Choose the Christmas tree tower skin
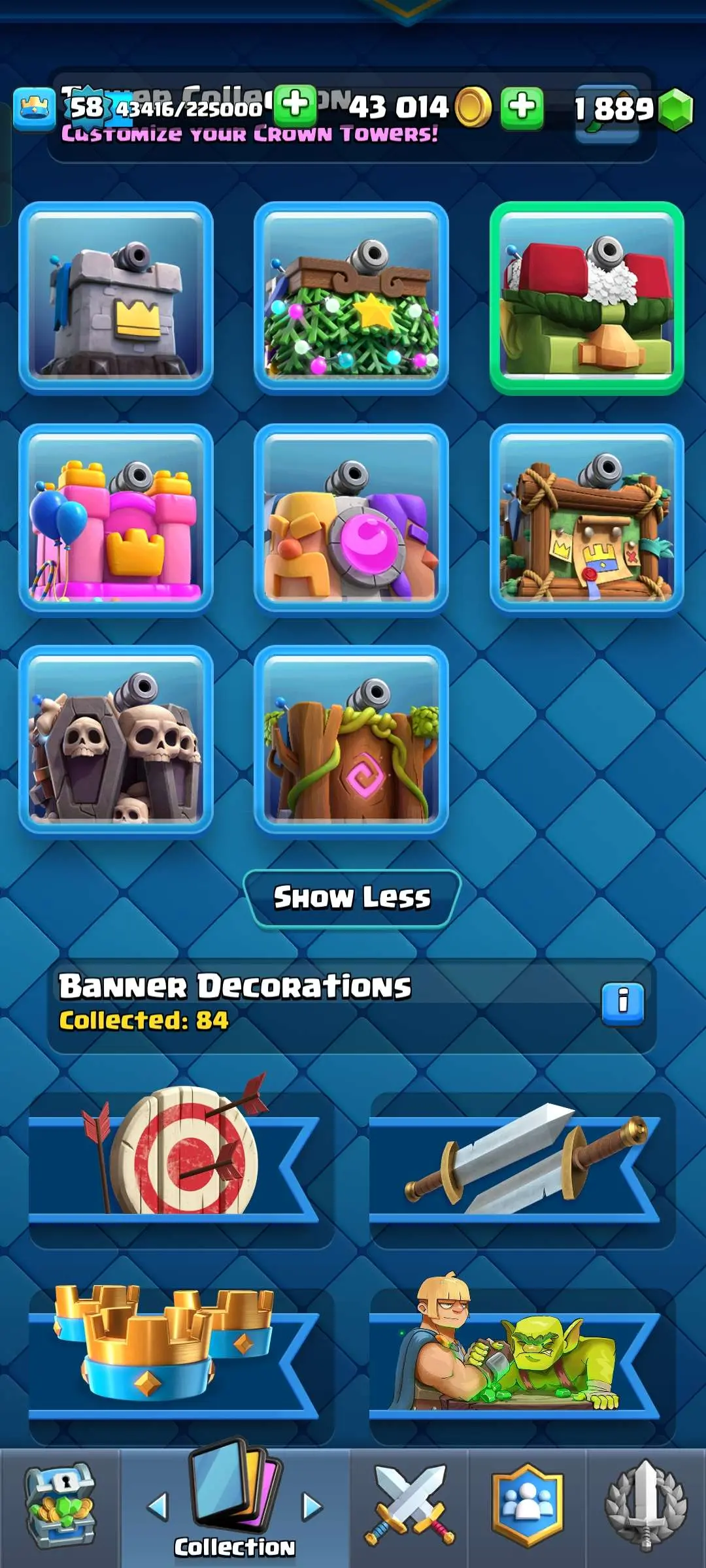706x1568 pixels. (x=351, y=297)
